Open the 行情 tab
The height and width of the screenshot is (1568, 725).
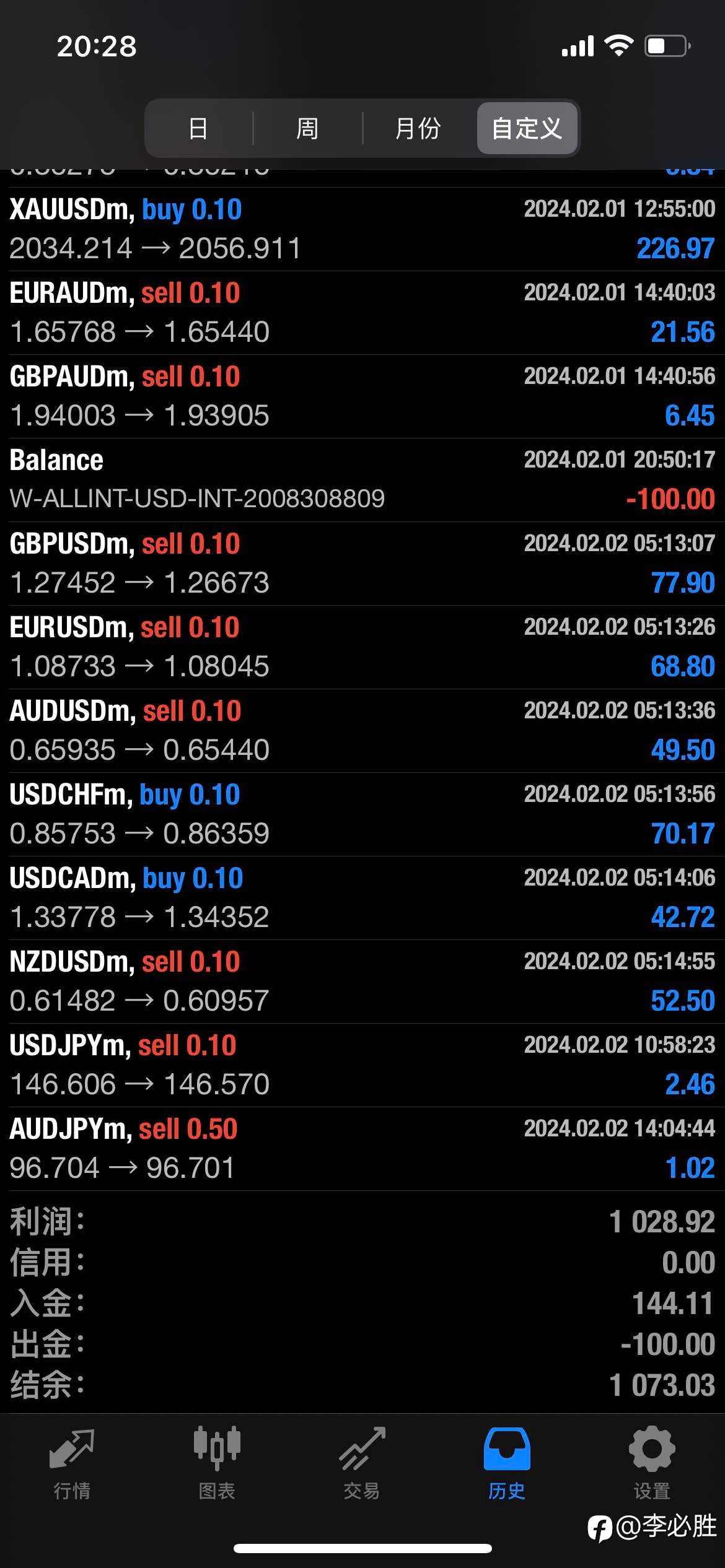(72, 1464)
